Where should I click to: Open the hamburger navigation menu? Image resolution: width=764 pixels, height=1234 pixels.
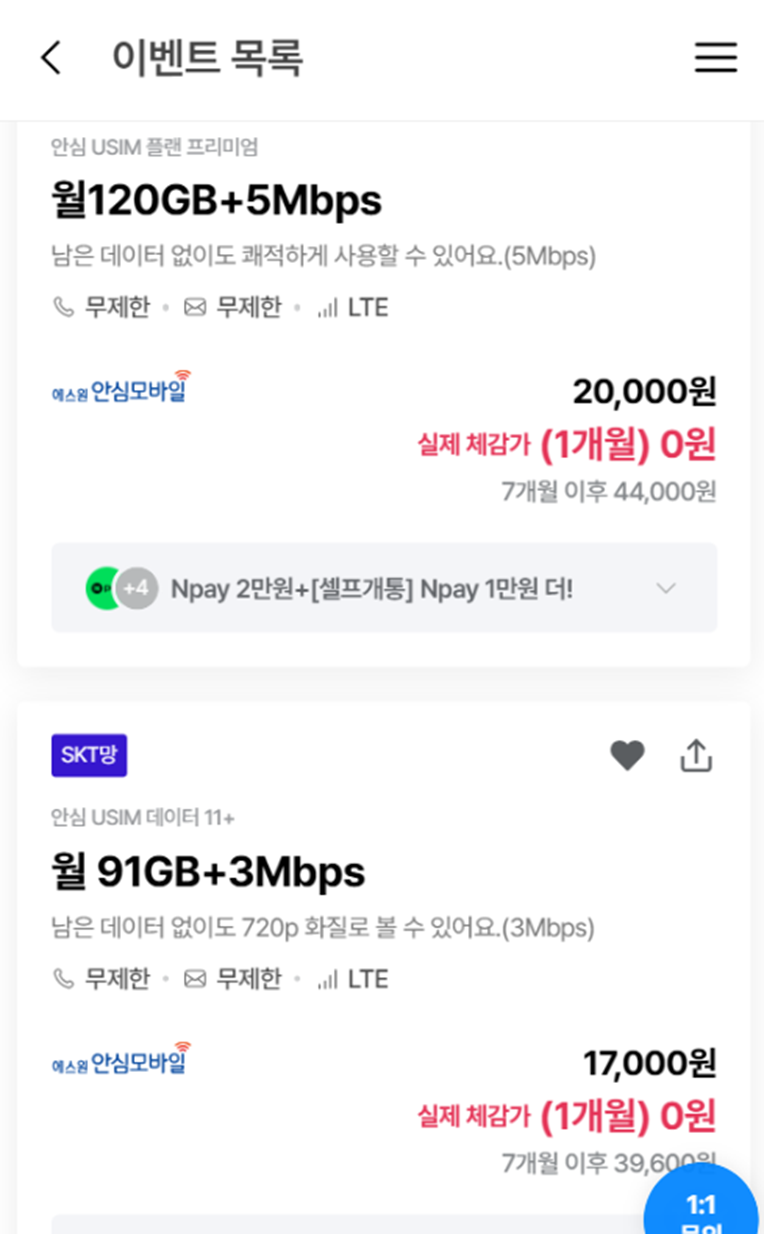[715, 58]
